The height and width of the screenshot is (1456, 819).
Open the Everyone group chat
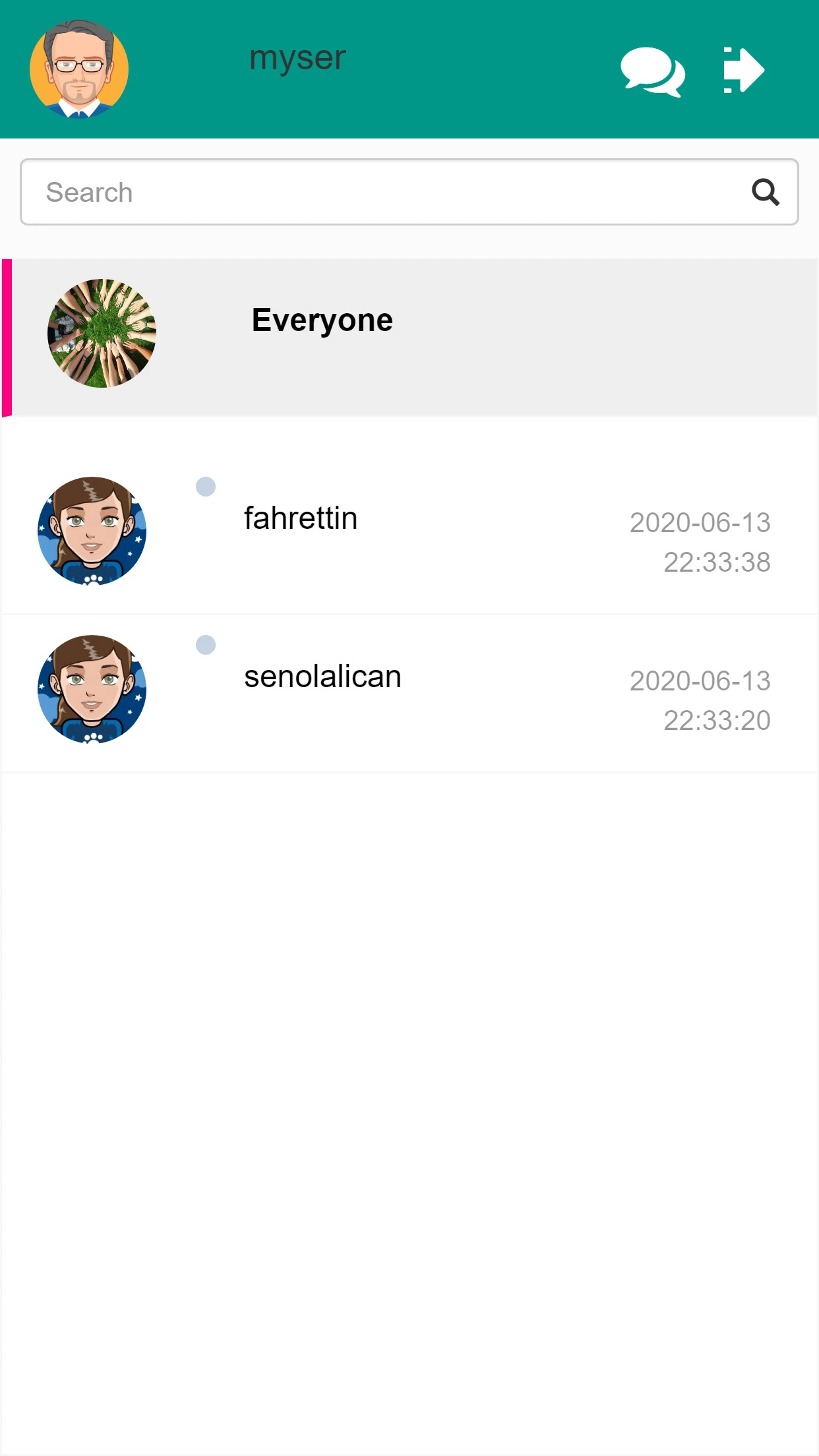click(x=409, y=338)
